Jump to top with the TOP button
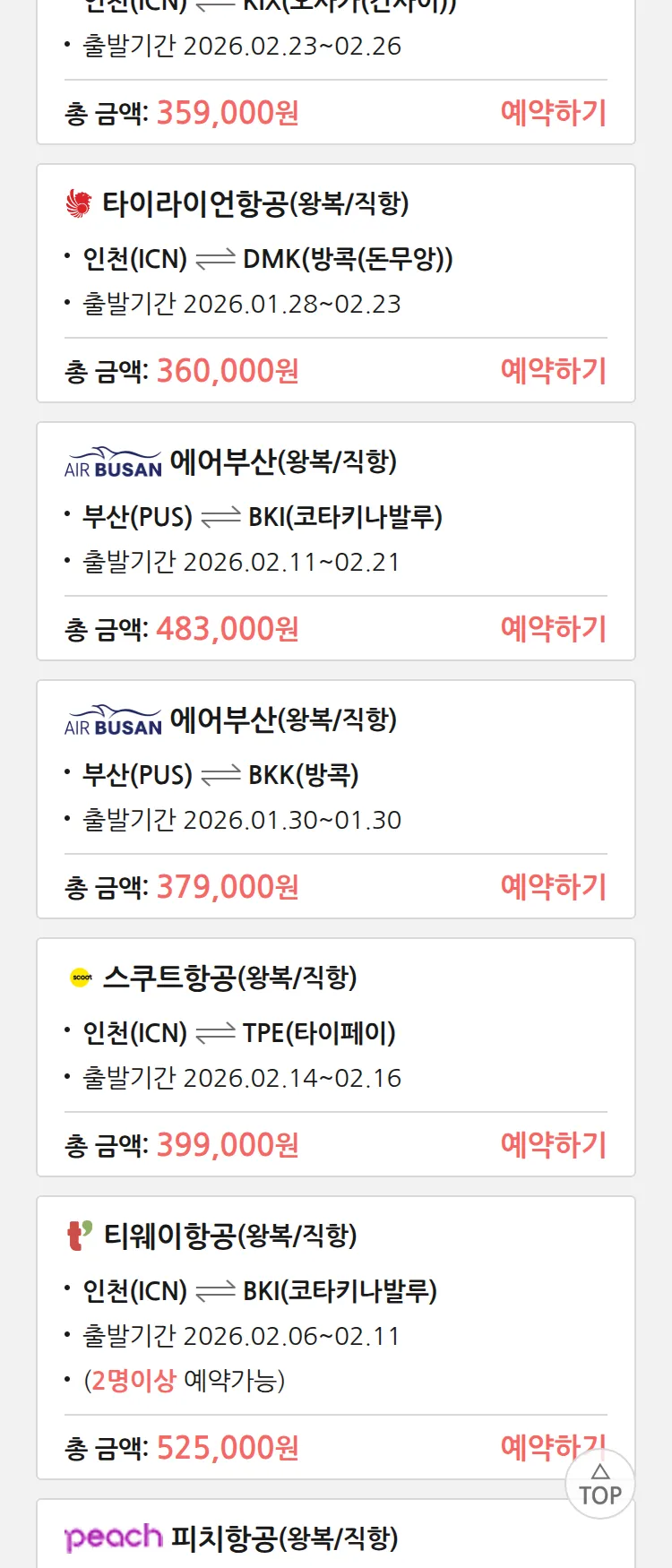672x1568 pixels. coord(599,1486)
